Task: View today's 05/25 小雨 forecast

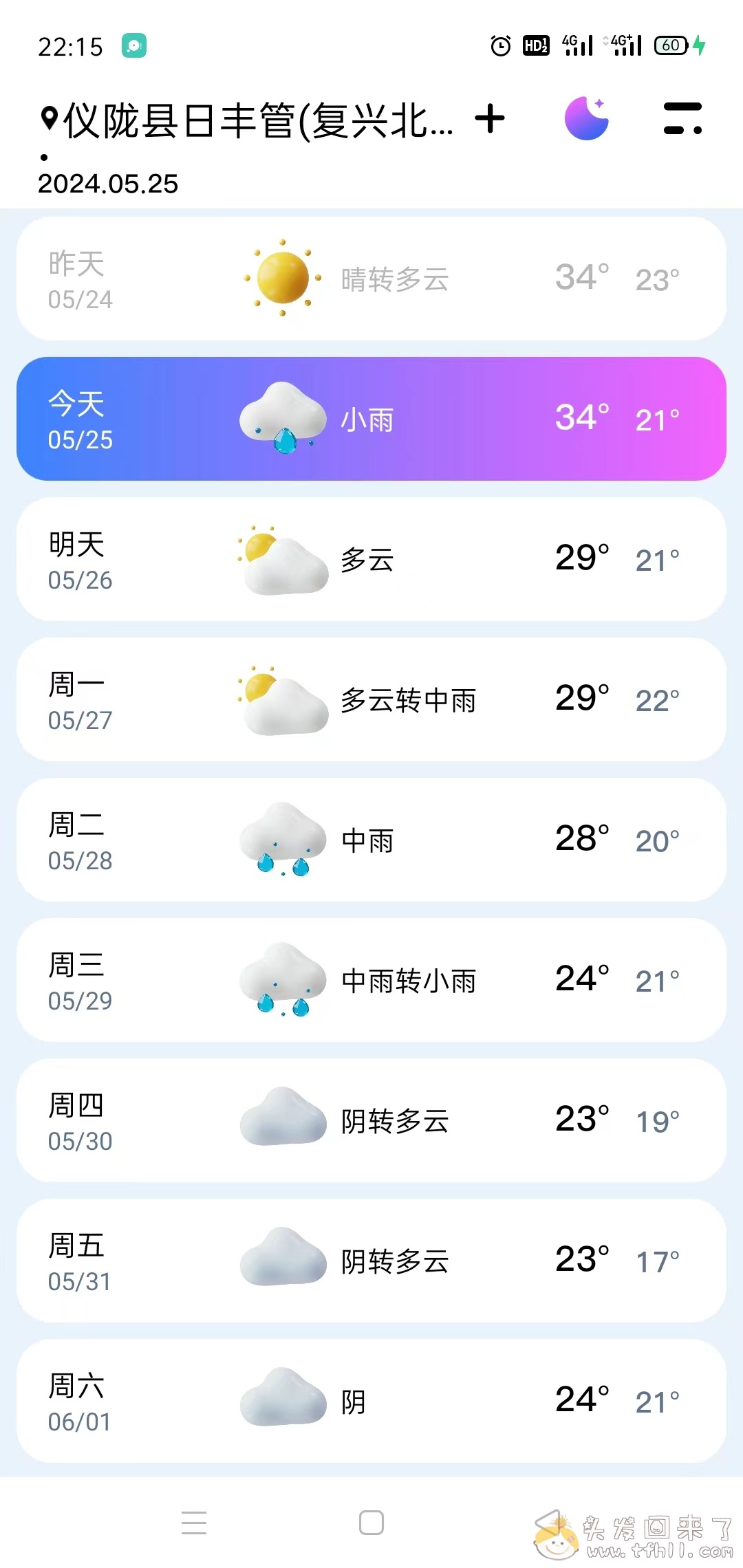Action: (x=371, y=419)
